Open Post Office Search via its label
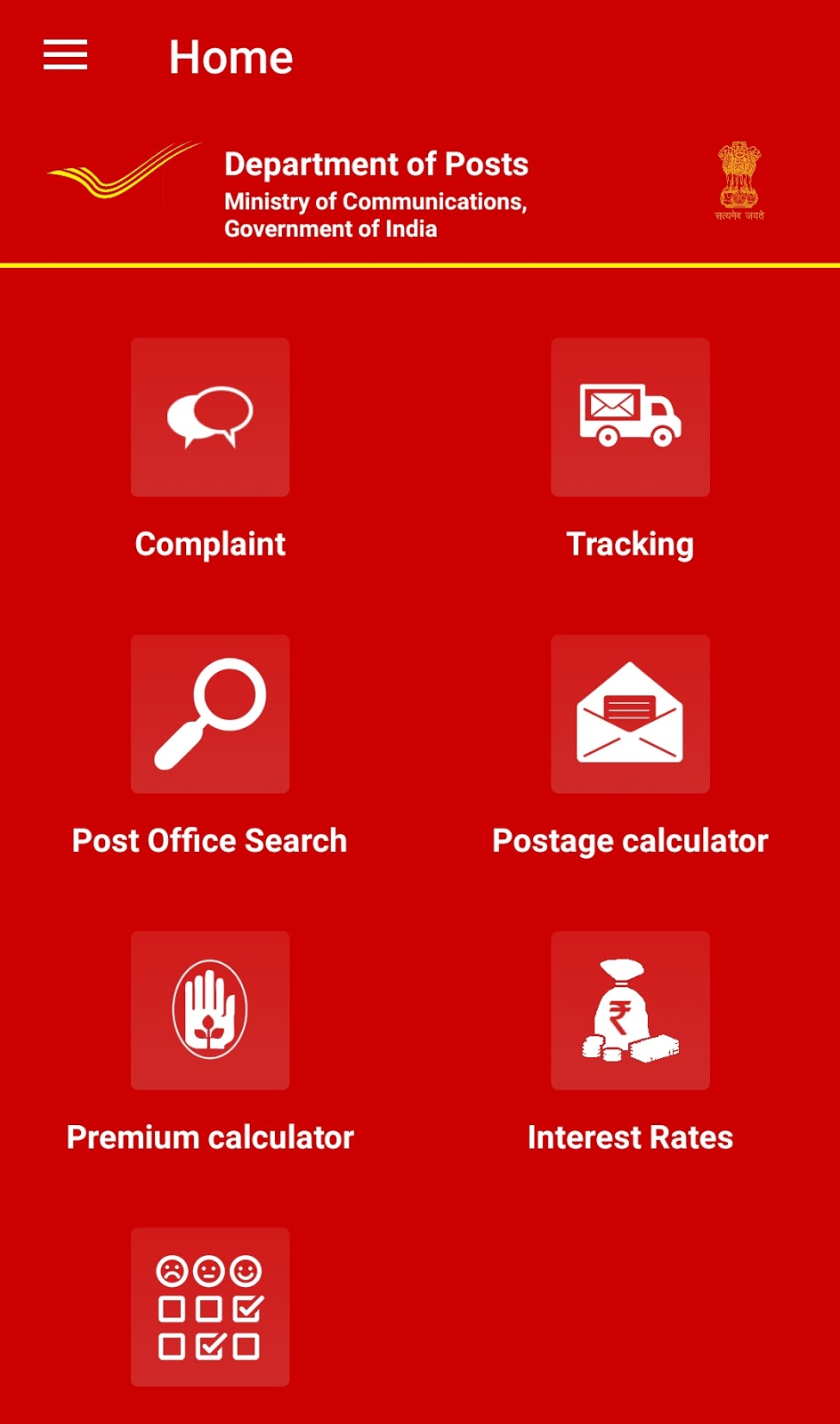This screenshot has height=1424, width=840. 210,840
